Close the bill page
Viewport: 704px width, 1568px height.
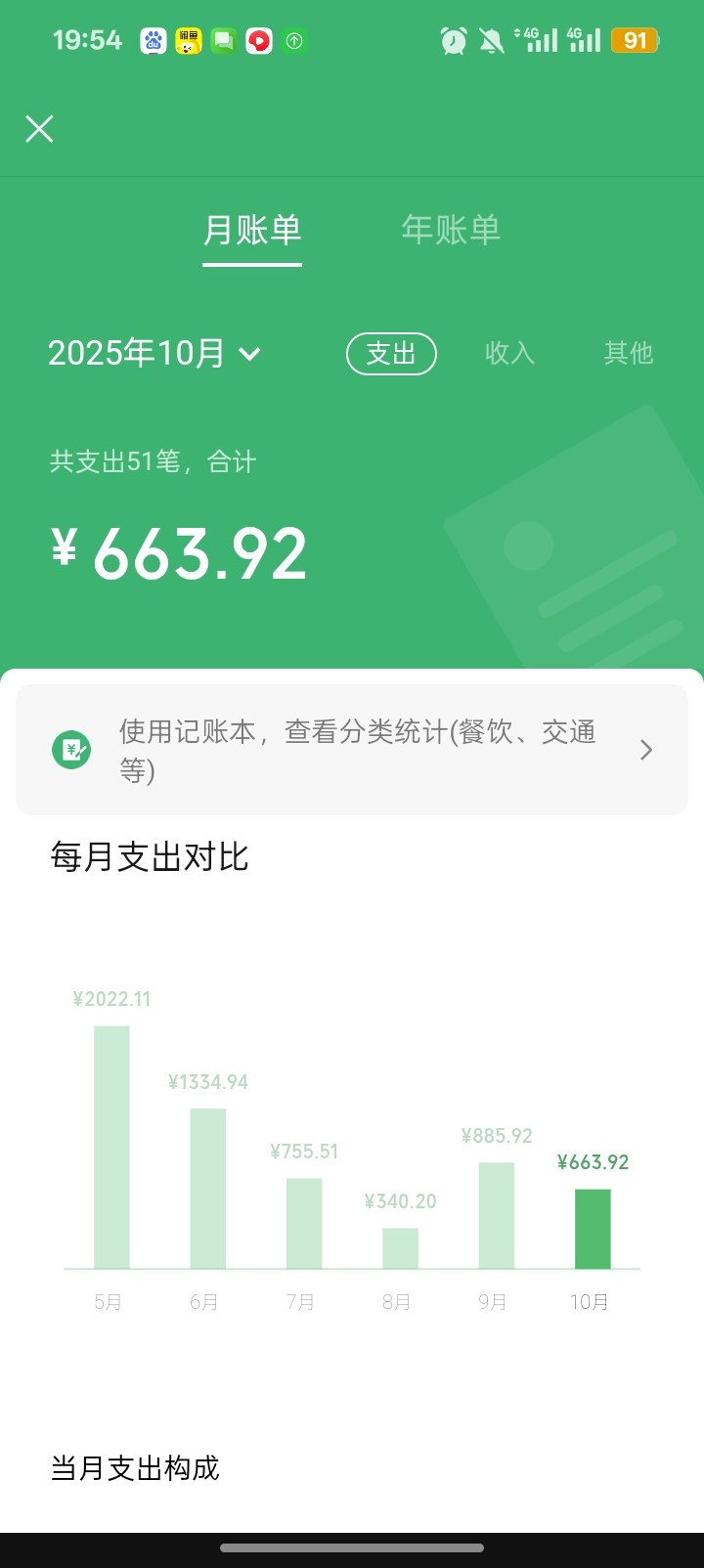(x=39, y=129)
